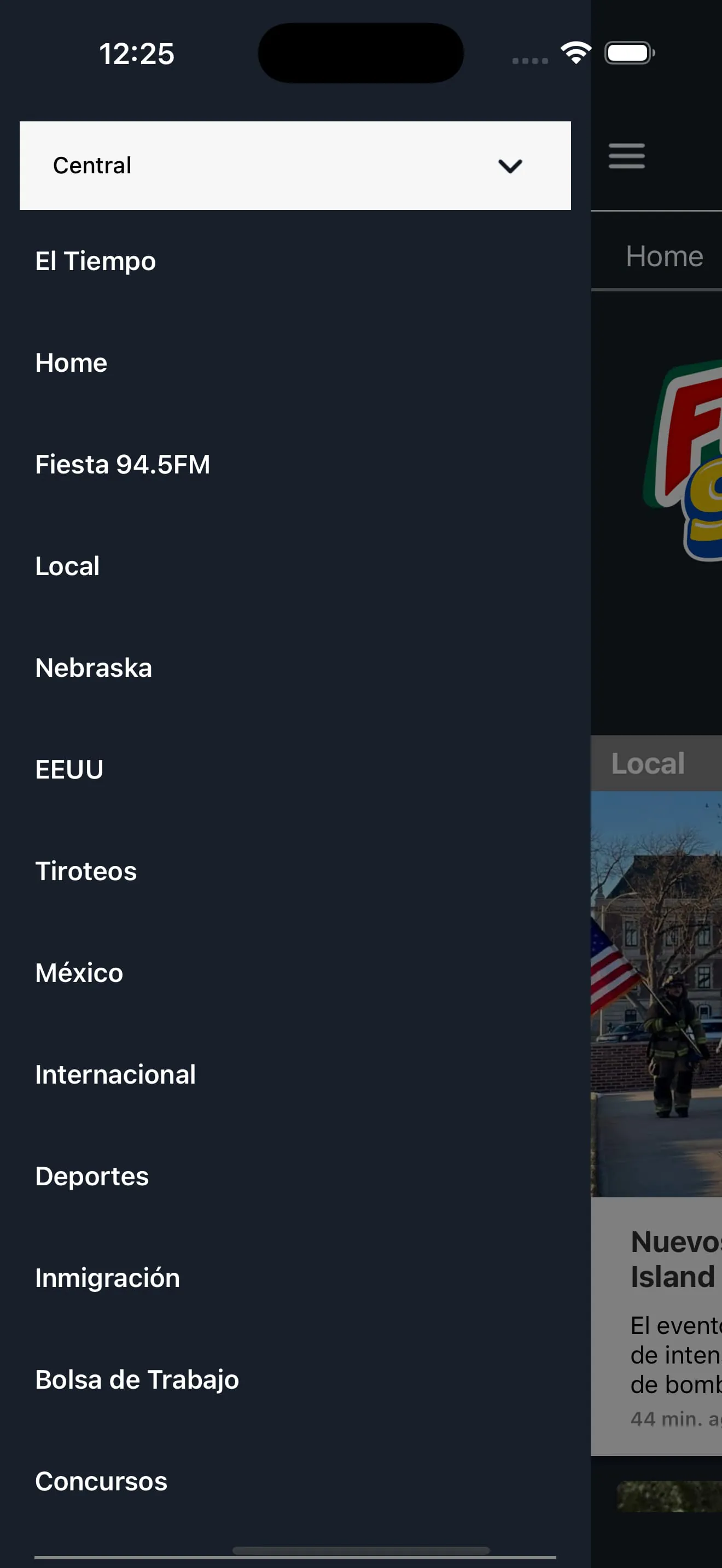The image size is (722, 1568).
Task: Select Inmigración from the menu
Action: 107,1277
